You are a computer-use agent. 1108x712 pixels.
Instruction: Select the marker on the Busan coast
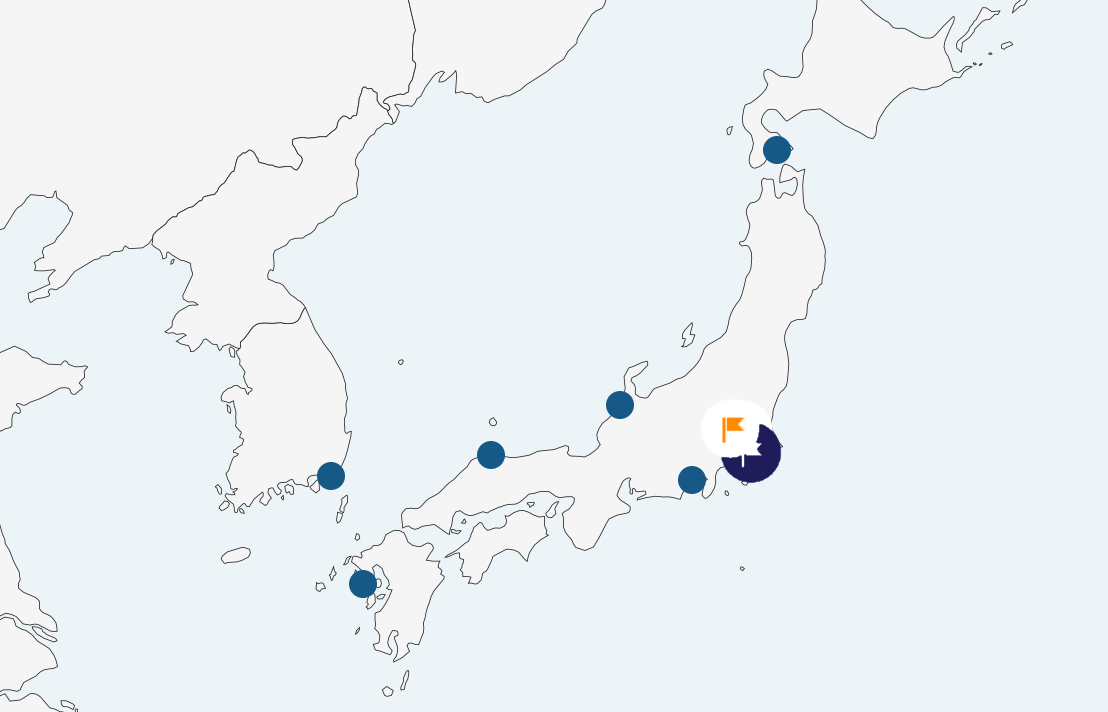(x=331, y=476)
